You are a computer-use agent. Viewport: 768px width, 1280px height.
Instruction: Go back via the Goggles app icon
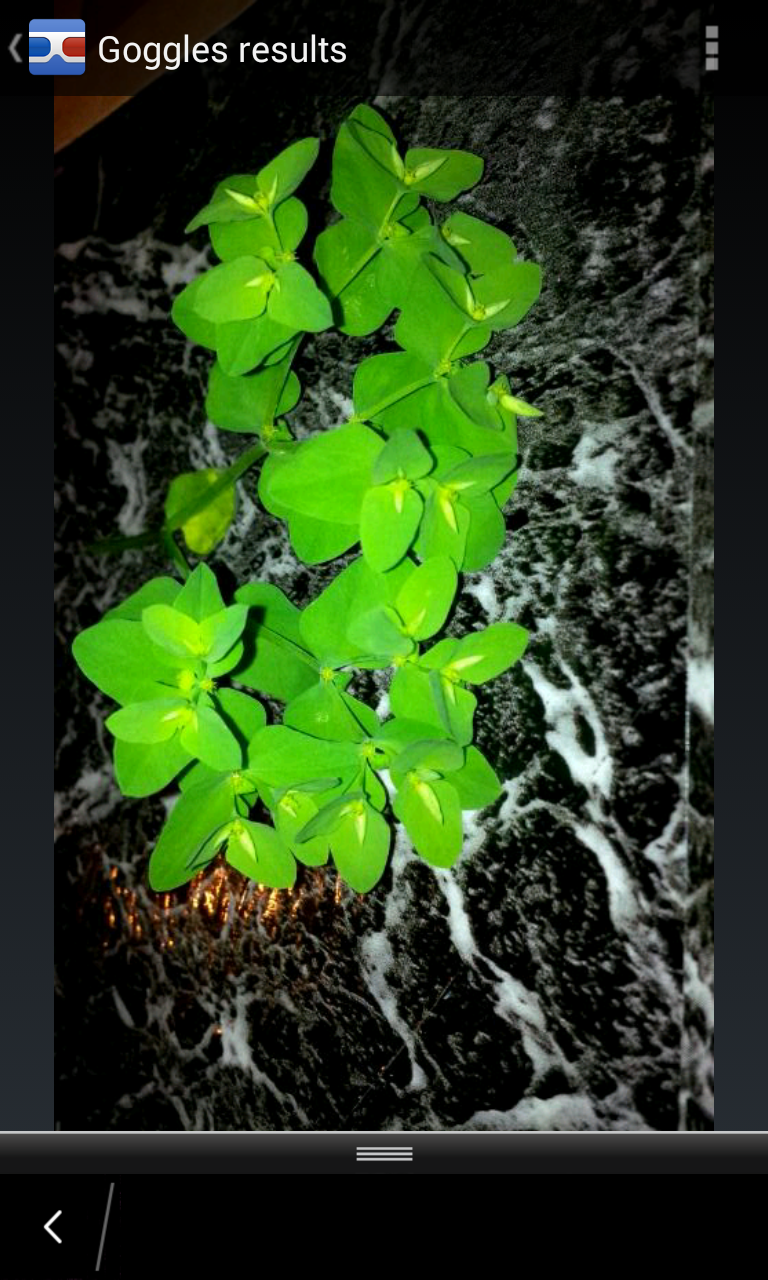tap(56, 48)
